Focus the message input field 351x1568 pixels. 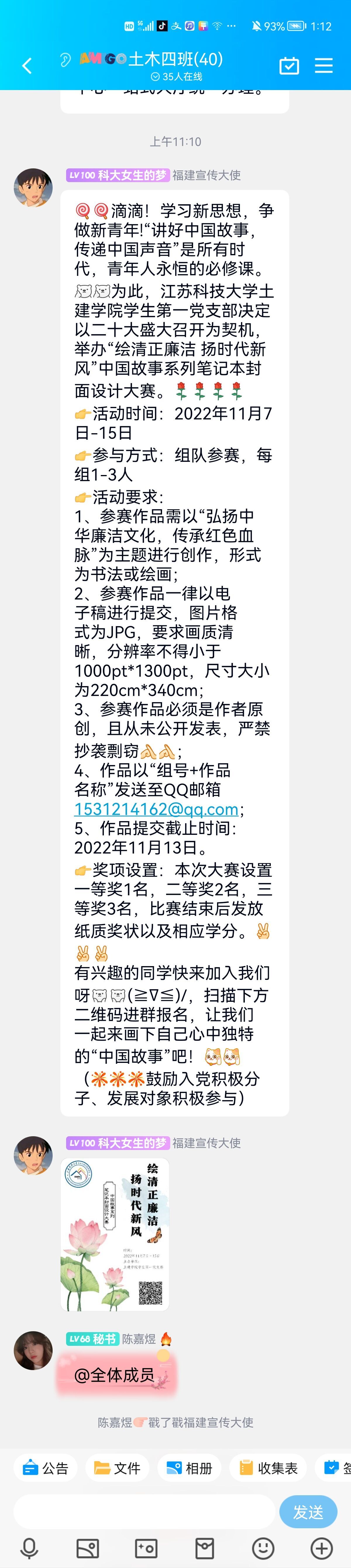[144, 1512]
